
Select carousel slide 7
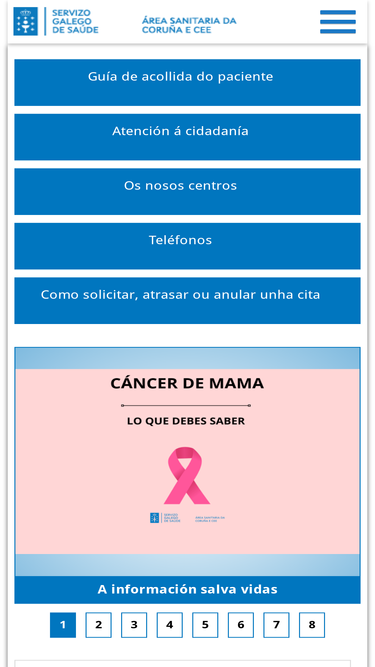pyautogui.click(x=276, y=625)
